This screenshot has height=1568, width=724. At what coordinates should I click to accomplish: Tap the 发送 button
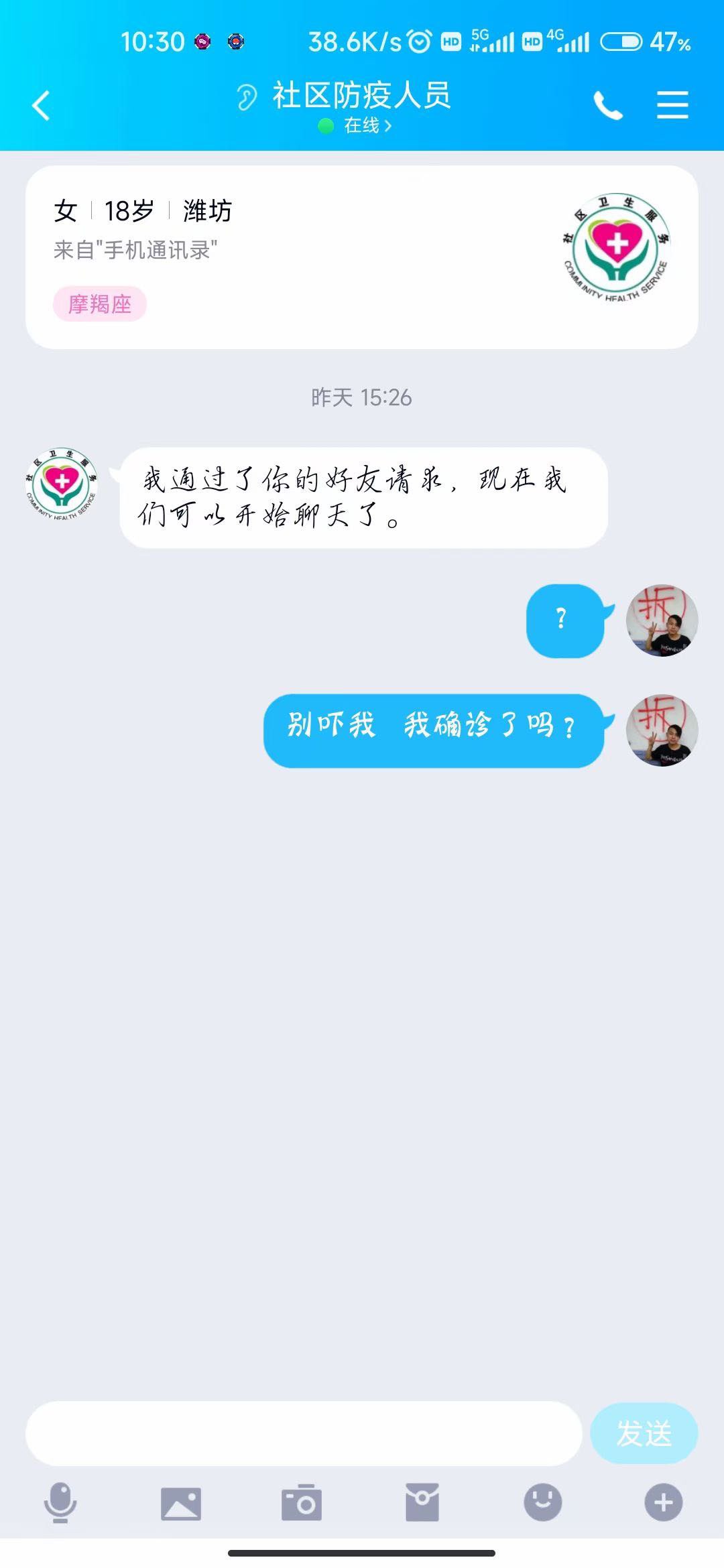point(644,1433)
